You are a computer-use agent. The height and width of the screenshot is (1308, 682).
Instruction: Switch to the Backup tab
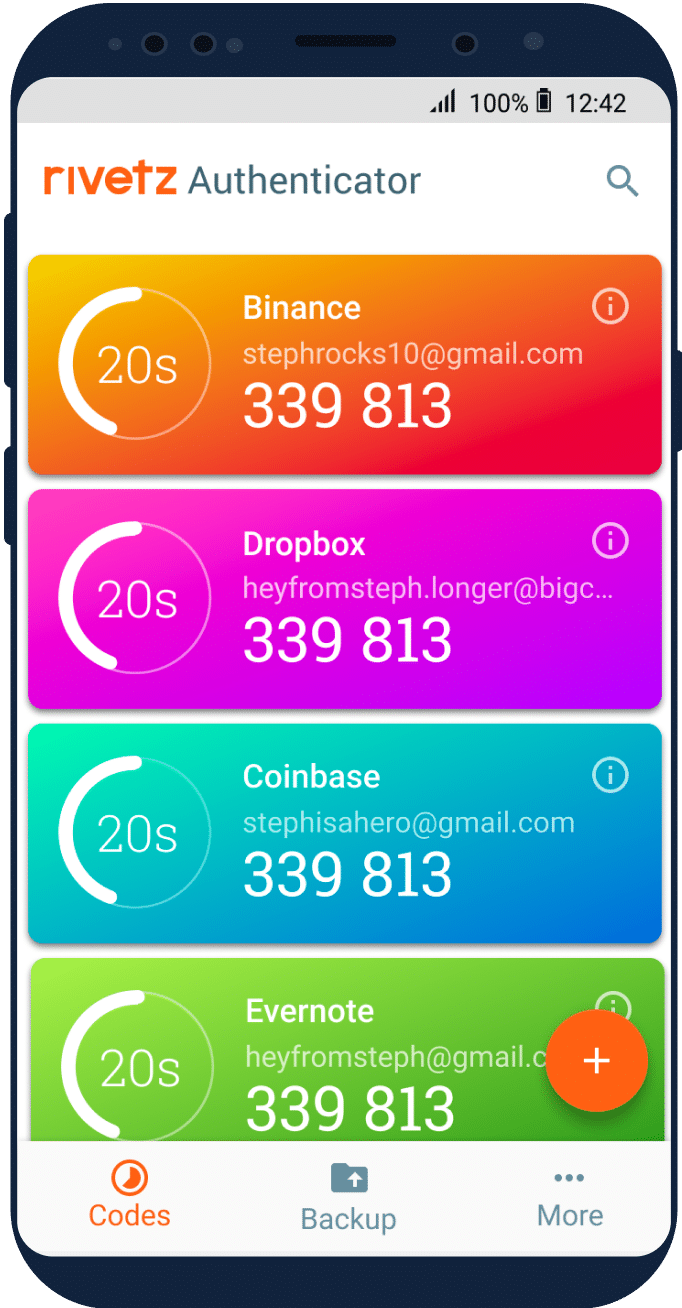tap(348, 1197)
